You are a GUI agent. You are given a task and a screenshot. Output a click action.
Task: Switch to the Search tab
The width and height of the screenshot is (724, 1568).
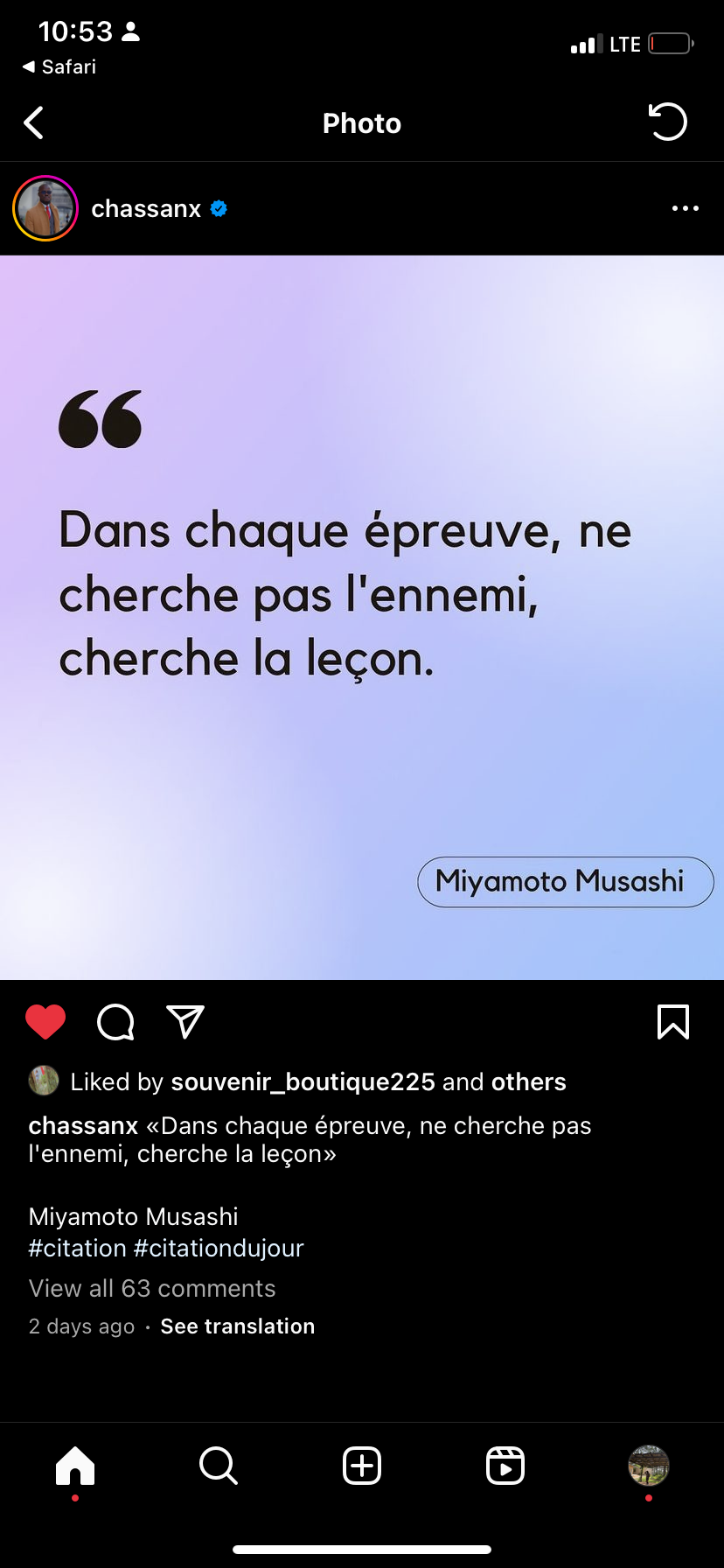pos(219,1466)
